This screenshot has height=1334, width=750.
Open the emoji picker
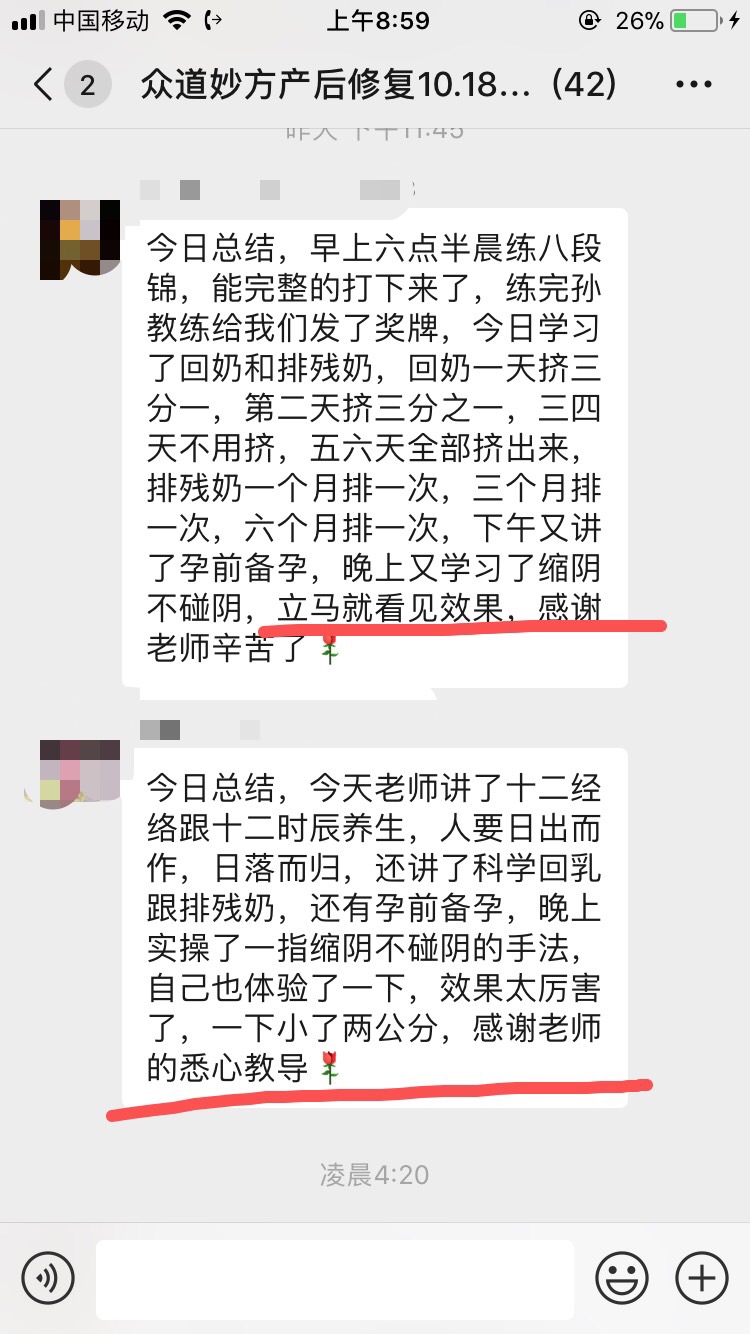click(621, 1278)
